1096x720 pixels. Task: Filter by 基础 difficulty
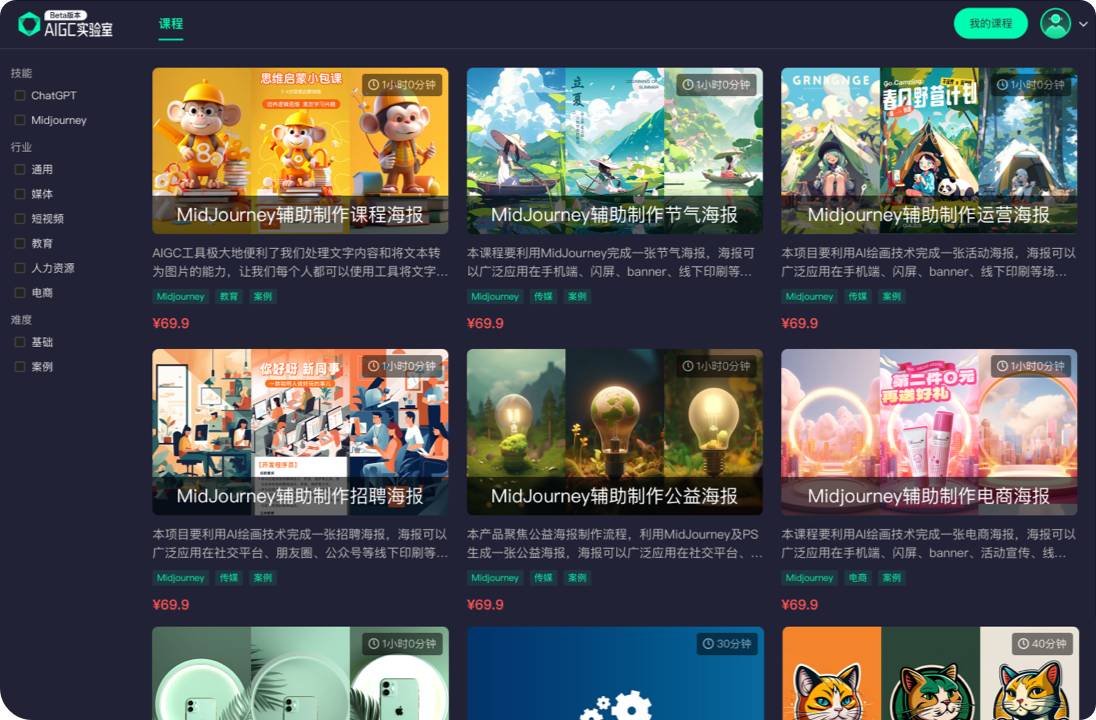(x=20, y=342)
